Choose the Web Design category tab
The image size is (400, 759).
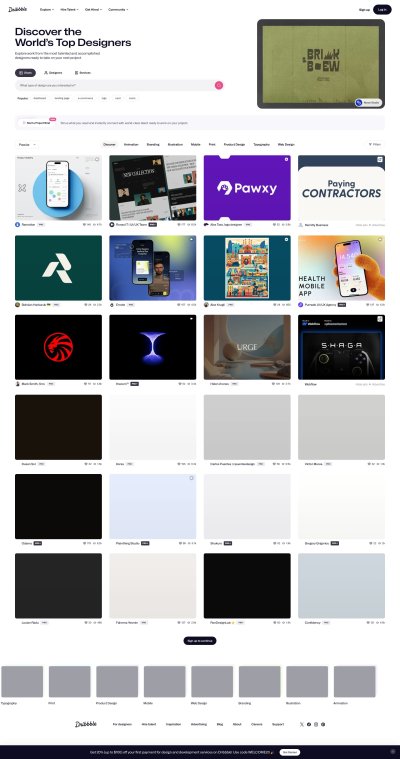click(x=286, y=144)
